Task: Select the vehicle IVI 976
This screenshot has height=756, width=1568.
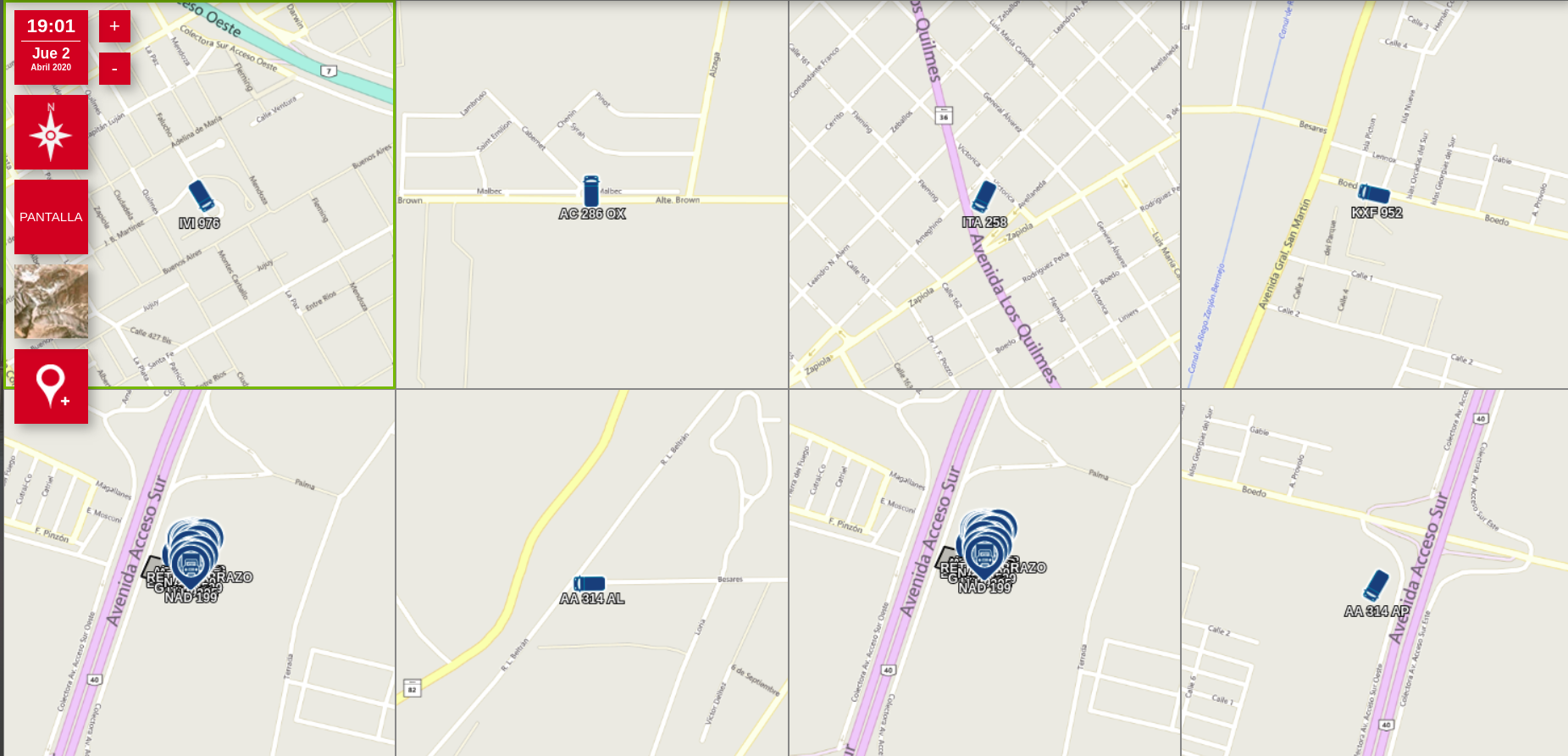Action: [201, 196]
